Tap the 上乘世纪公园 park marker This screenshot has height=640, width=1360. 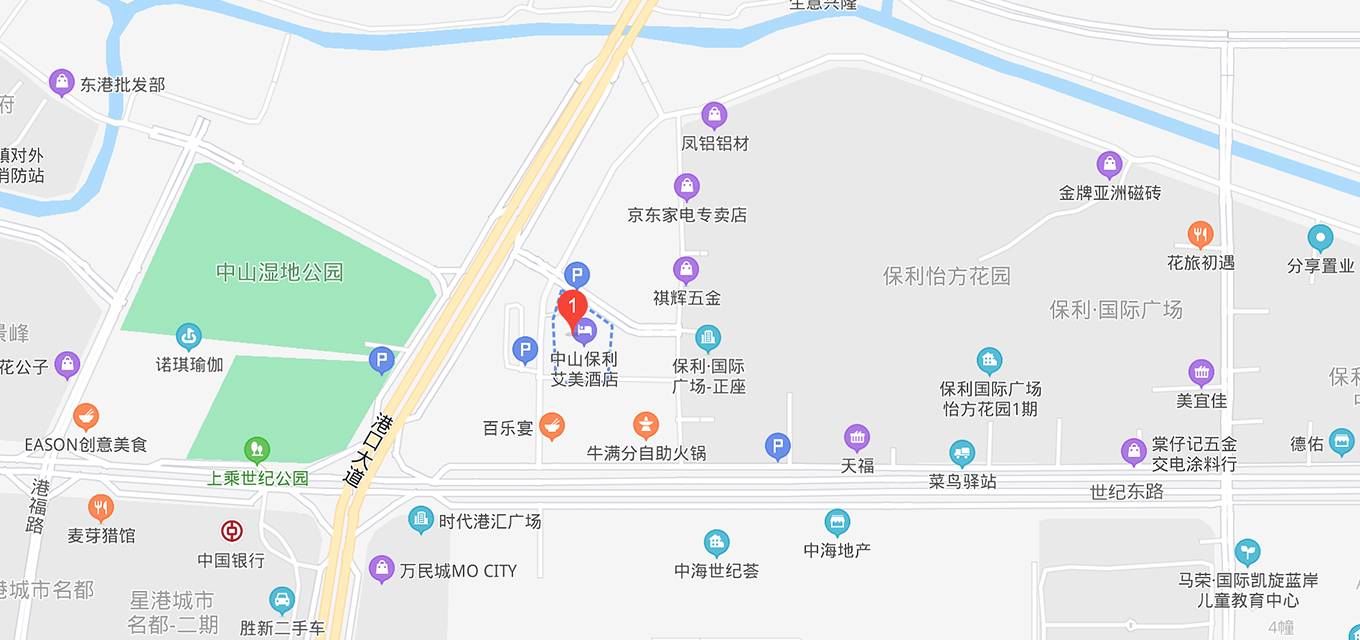[x=257, y=450]
